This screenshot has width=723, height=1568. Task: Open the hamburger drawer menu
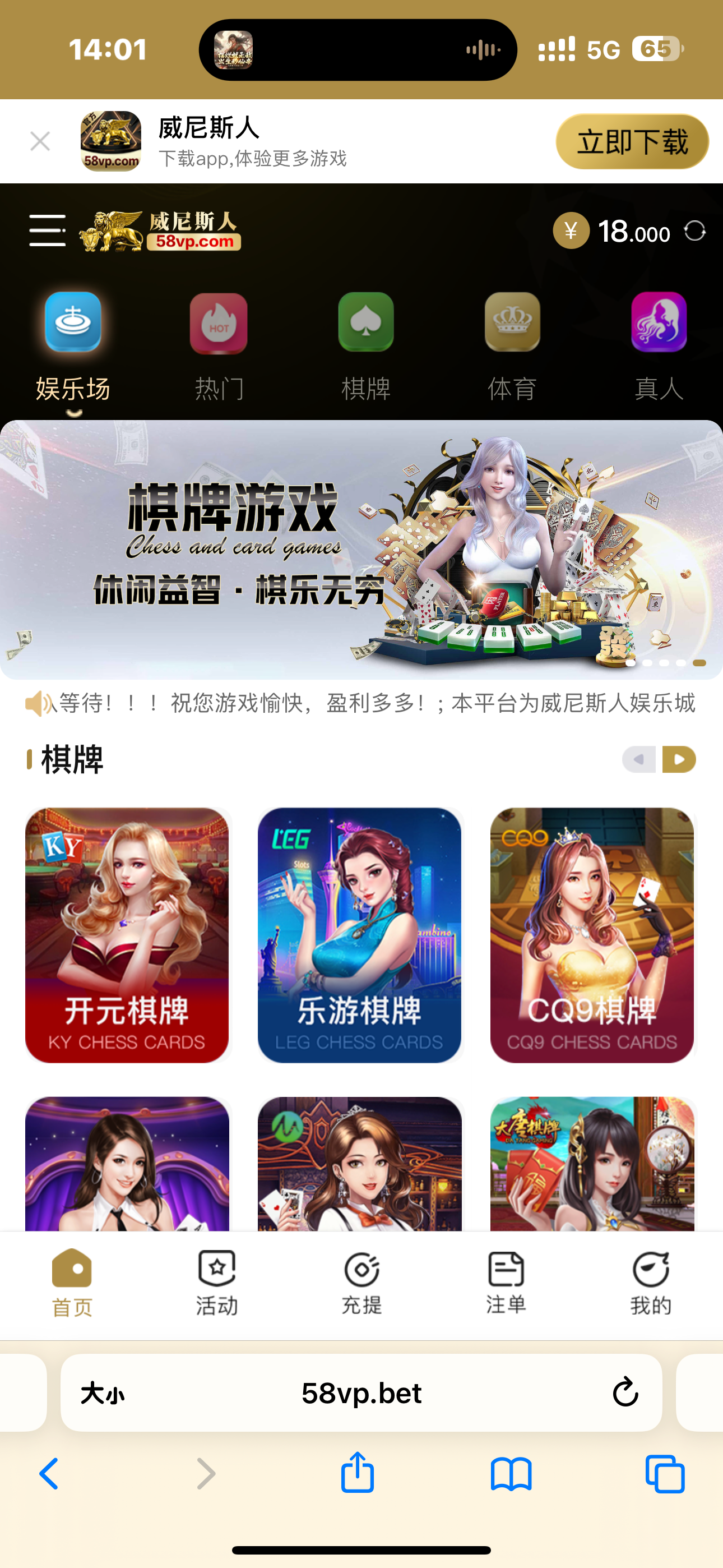point(48,230)
